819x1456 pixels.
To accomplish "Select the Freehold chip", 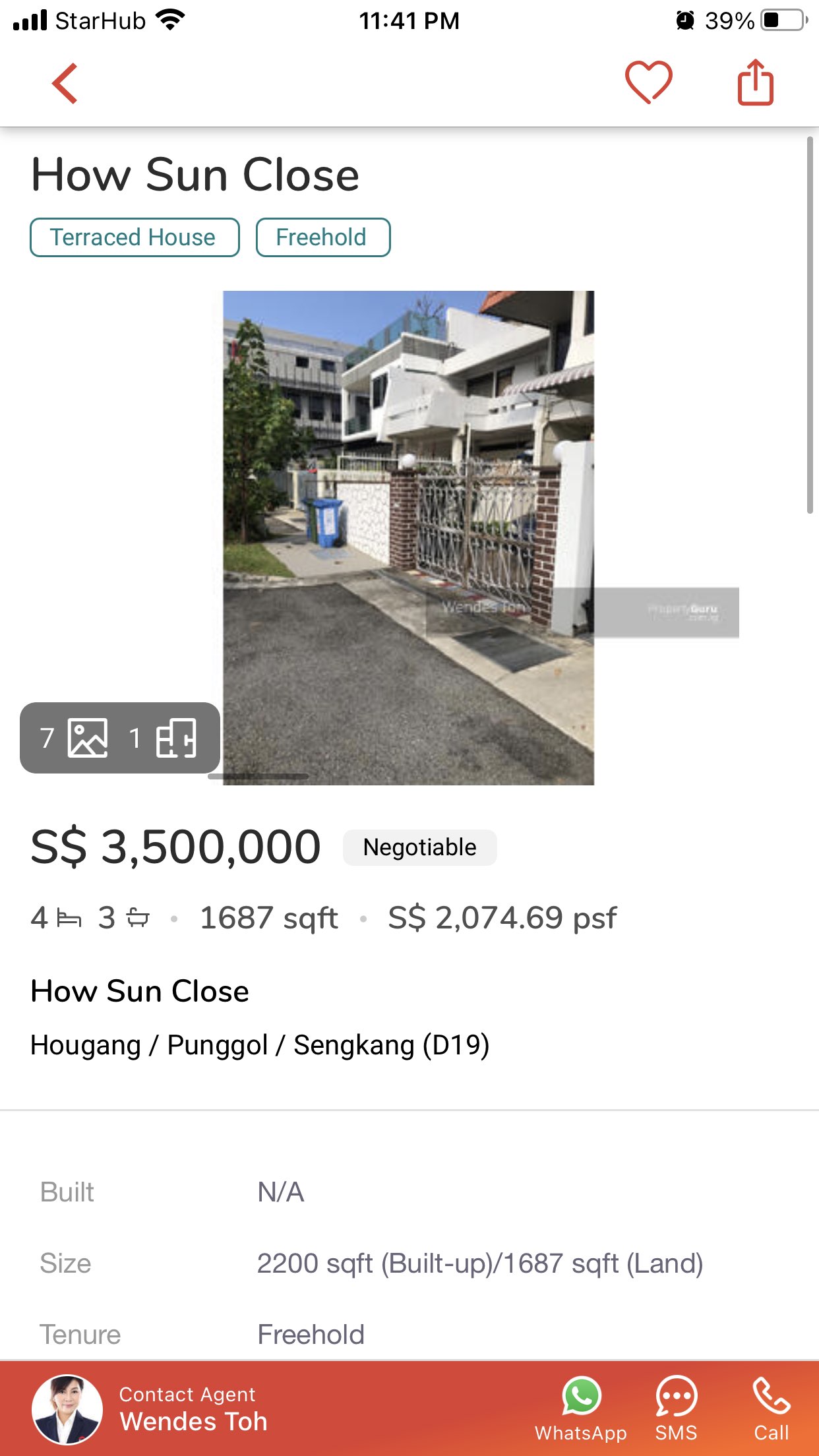I will [322, 237].
